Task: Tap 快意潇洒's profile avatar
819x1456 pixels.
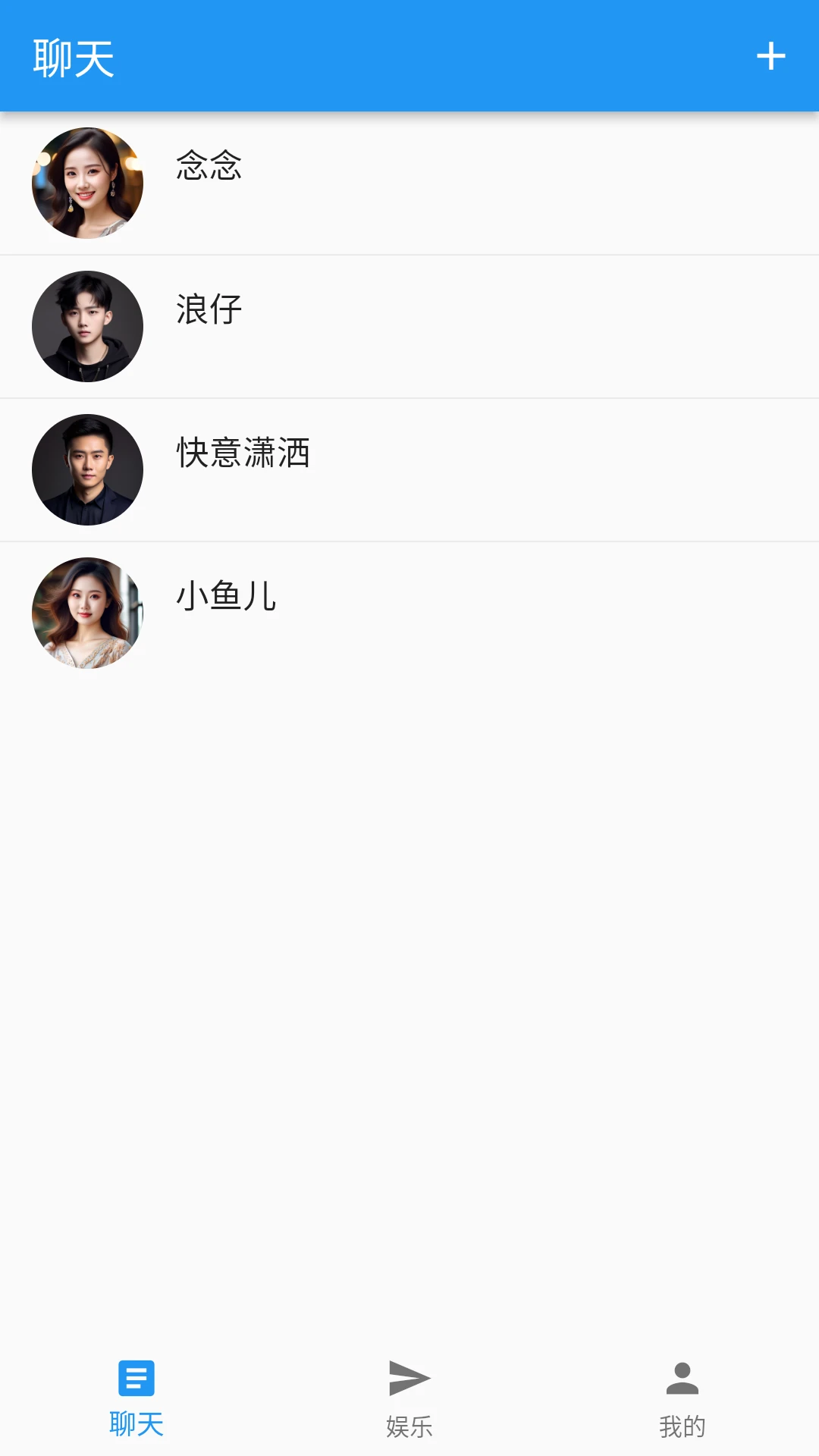Action: 87,470
